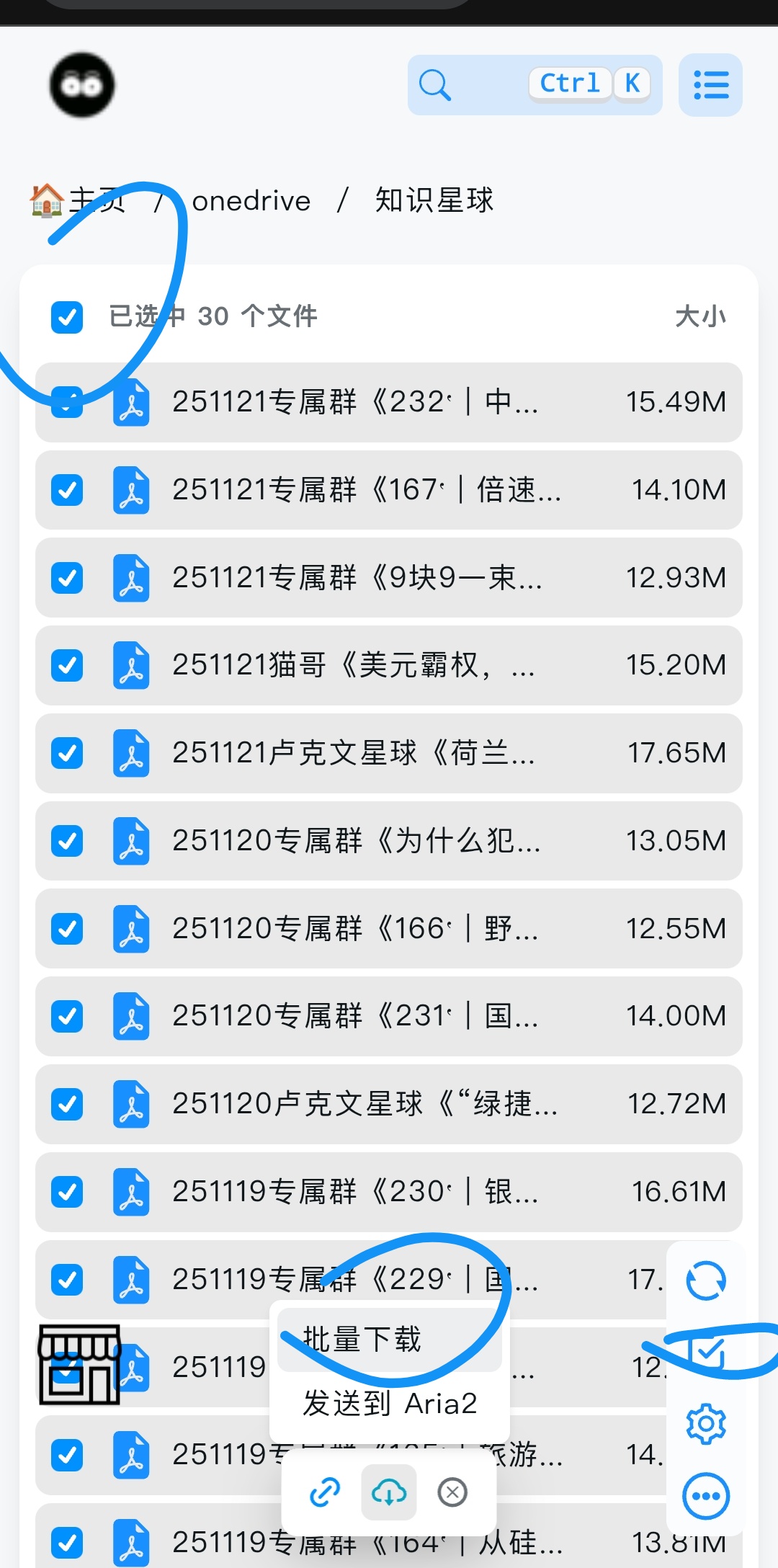Image resolution: width=778 pixels, height=1568 pixels.
Task: Open file 251121专属群《167
Action: (366, 490)
